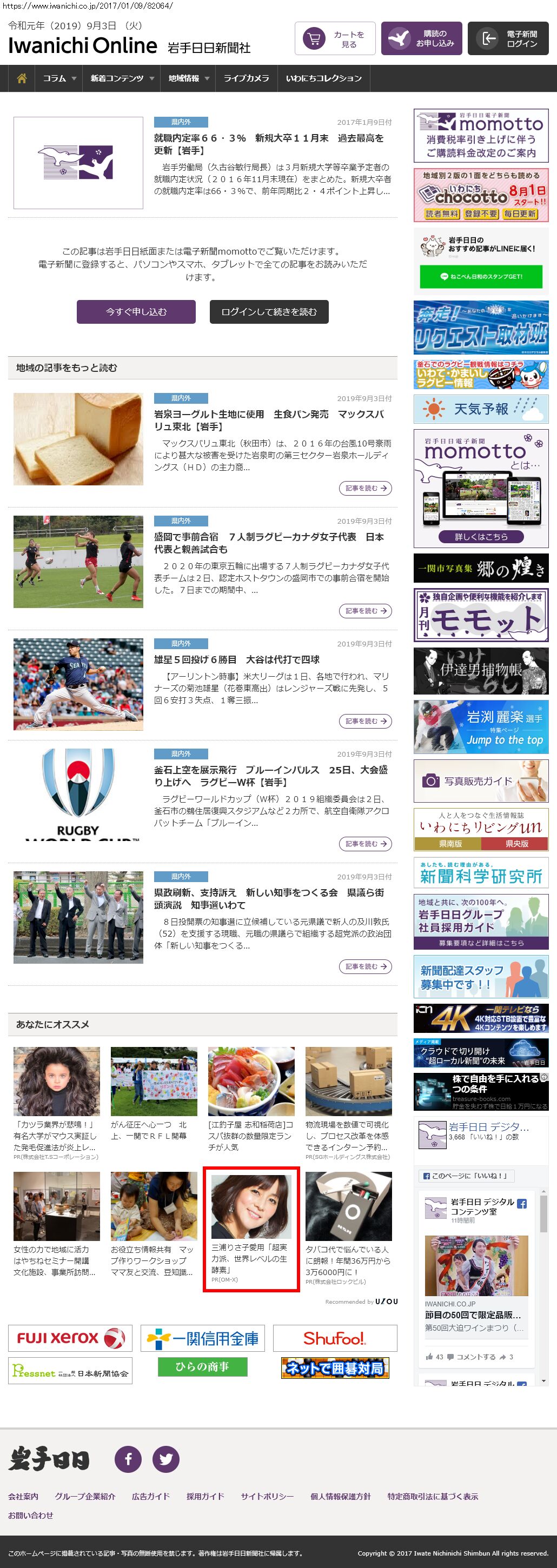Open the home icon in navigation bar

pos(22,78)
